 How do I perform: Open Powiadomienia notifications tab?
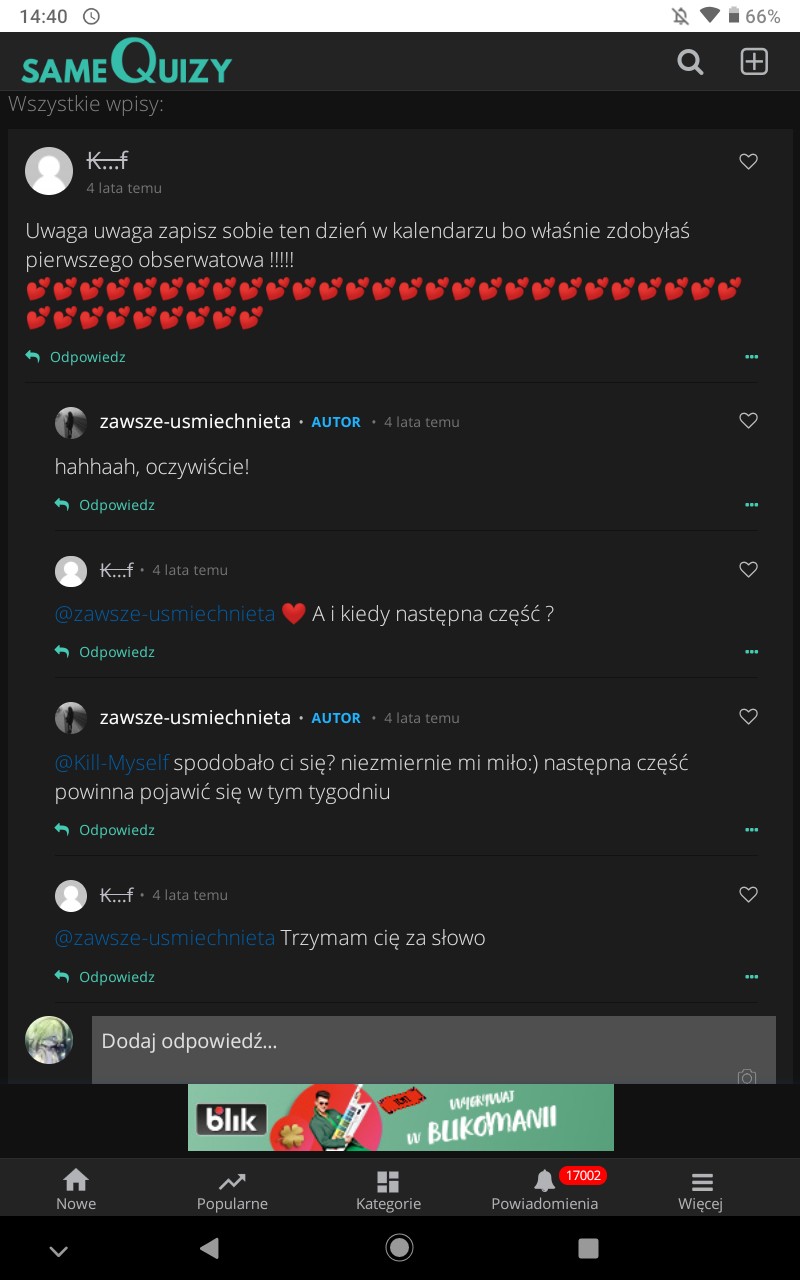(545, 1190)
